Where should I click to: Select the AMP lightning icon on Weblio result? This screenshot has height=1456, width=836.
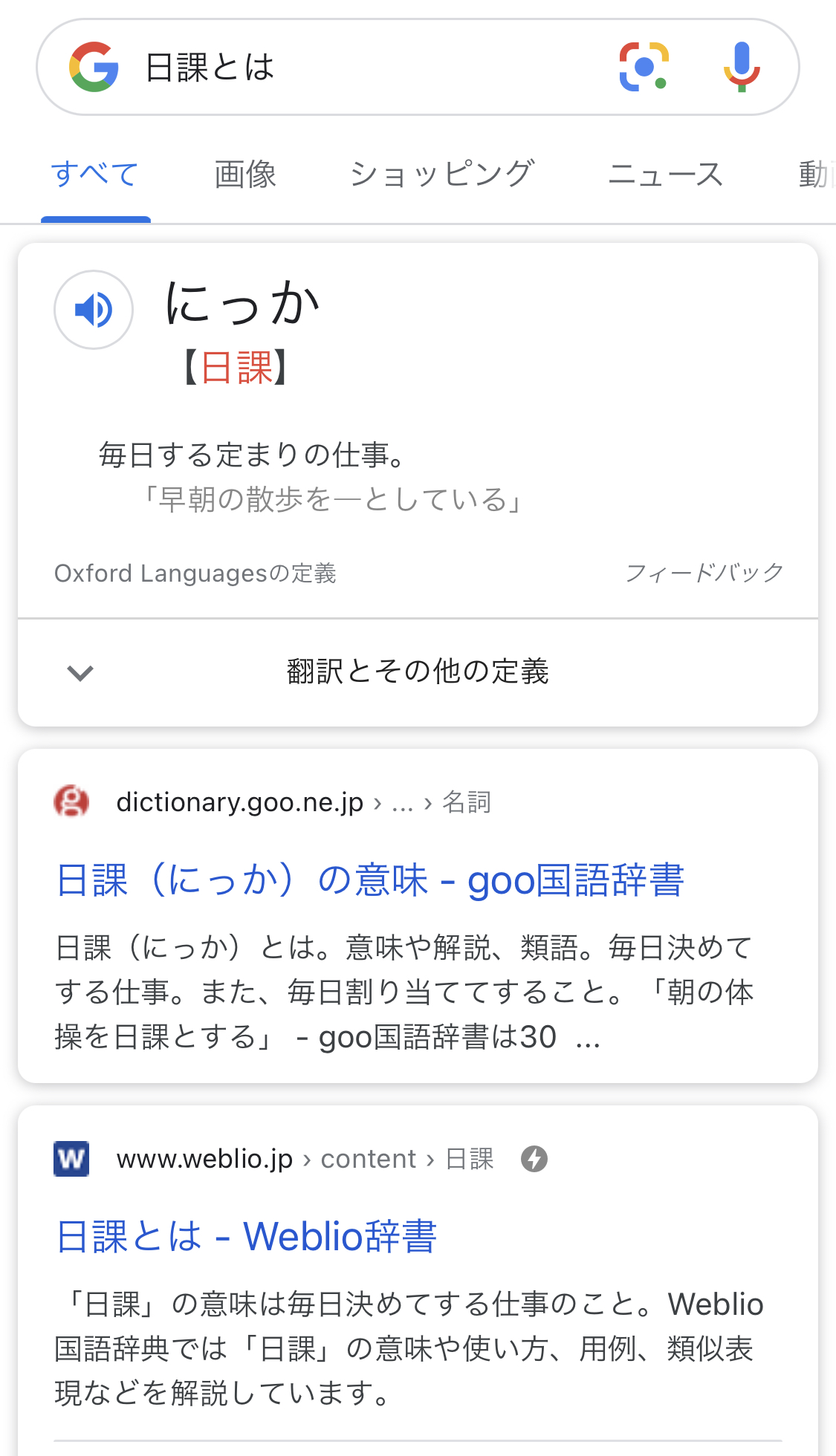(x=534, y=1159)
